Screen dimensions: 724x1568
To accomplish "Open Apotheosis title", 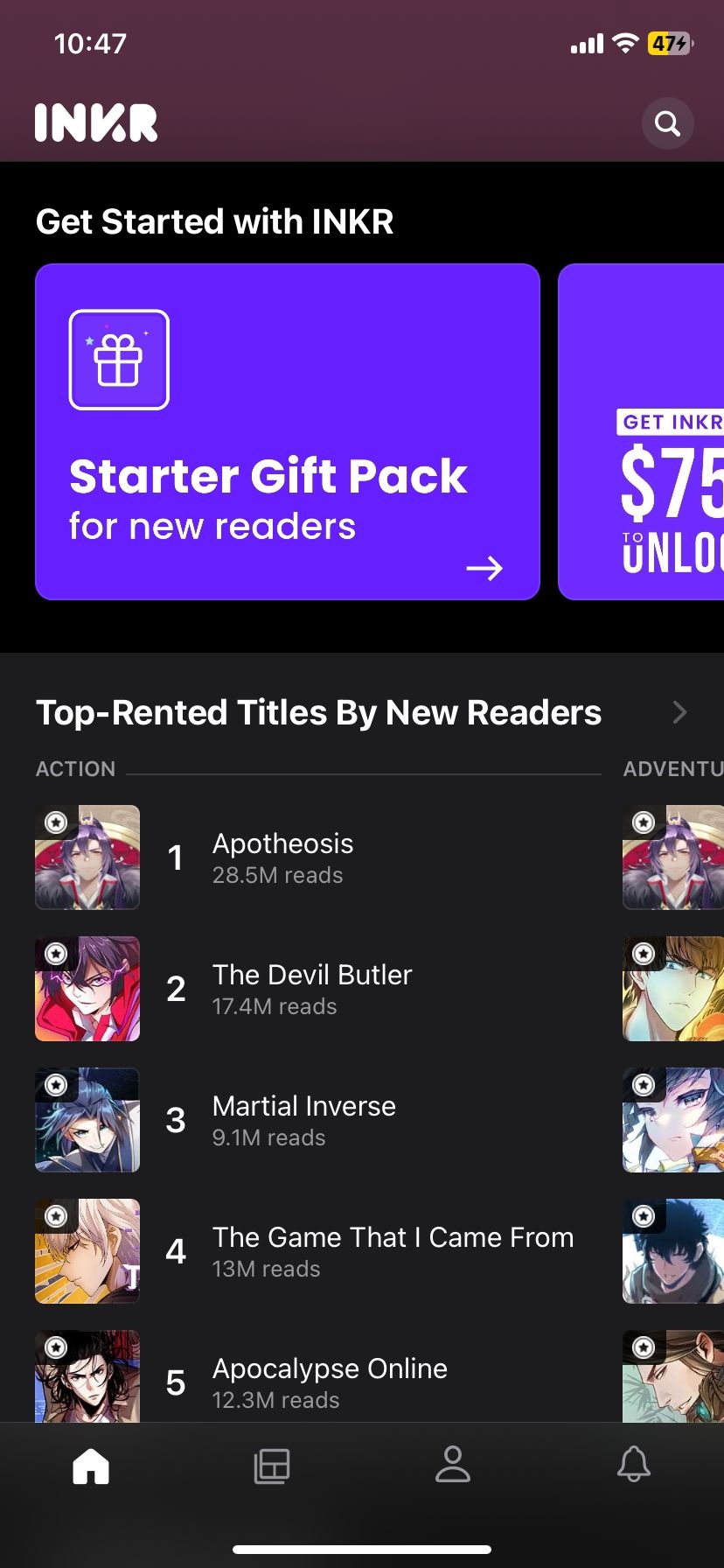I will click(282, 857).
